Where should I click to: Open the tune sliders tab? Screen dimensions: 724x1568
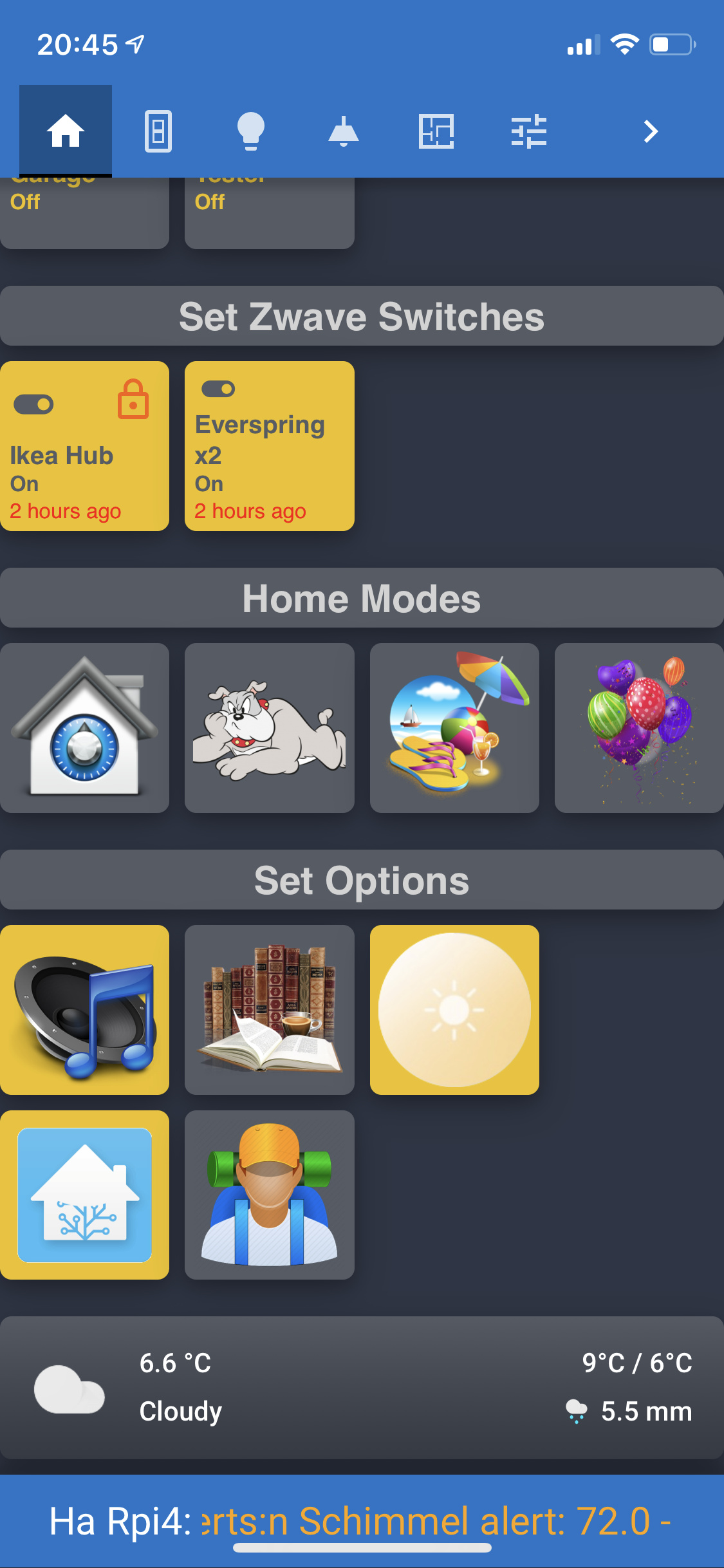tap(529, 131)
